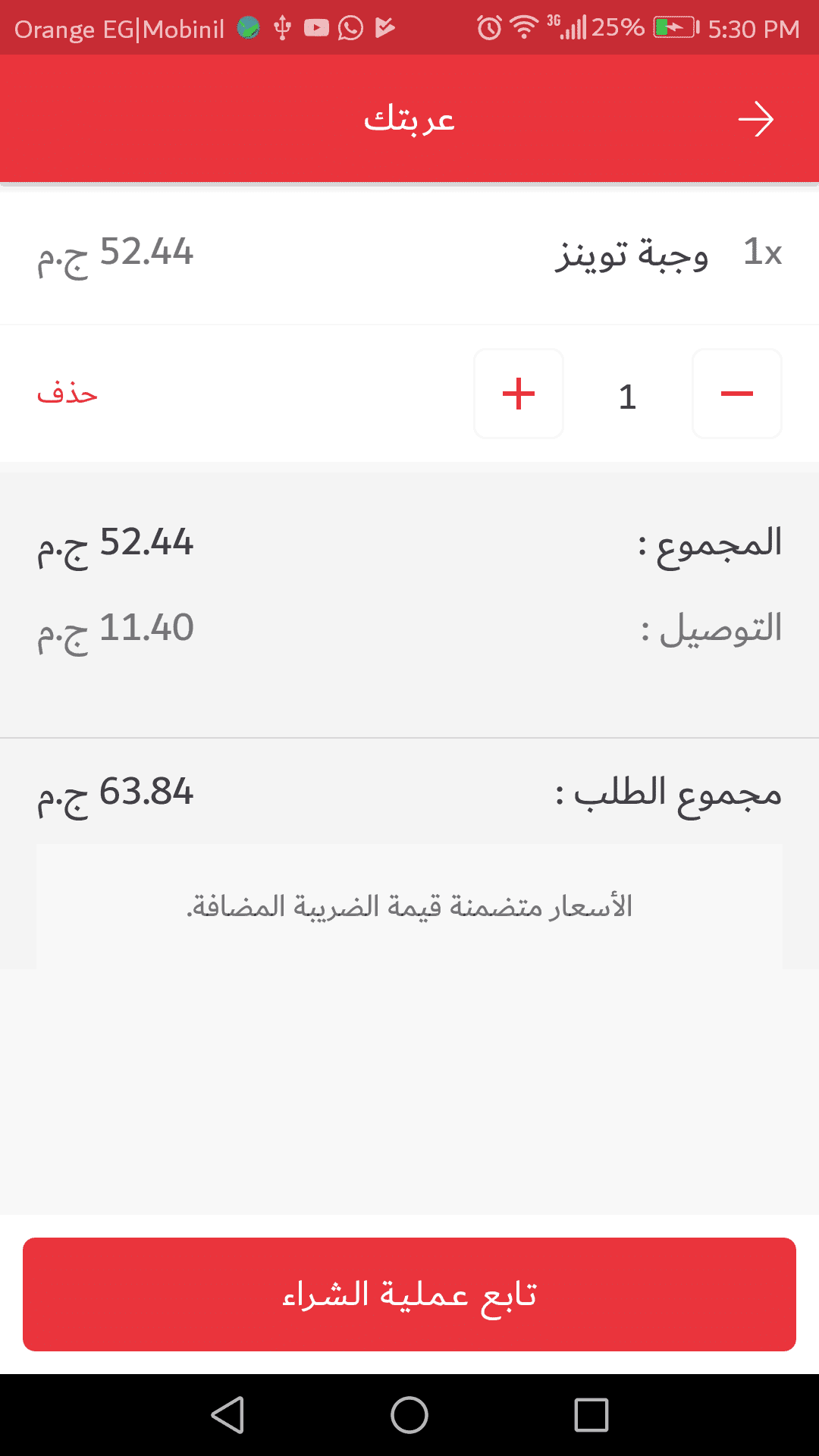
Task: Tap the system back button
Action: (x=227, y=1415)
